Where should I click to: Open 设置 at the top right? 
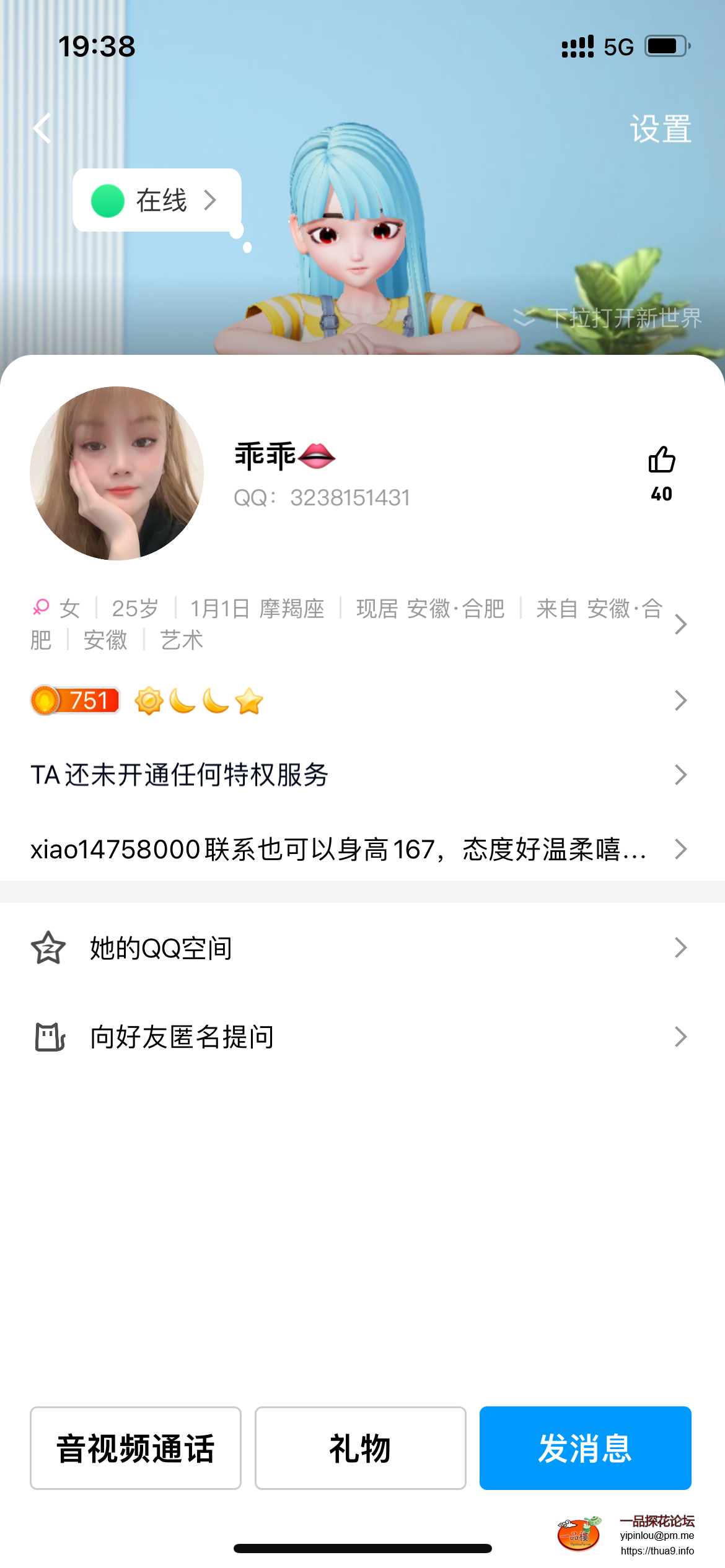click(660, 129)
